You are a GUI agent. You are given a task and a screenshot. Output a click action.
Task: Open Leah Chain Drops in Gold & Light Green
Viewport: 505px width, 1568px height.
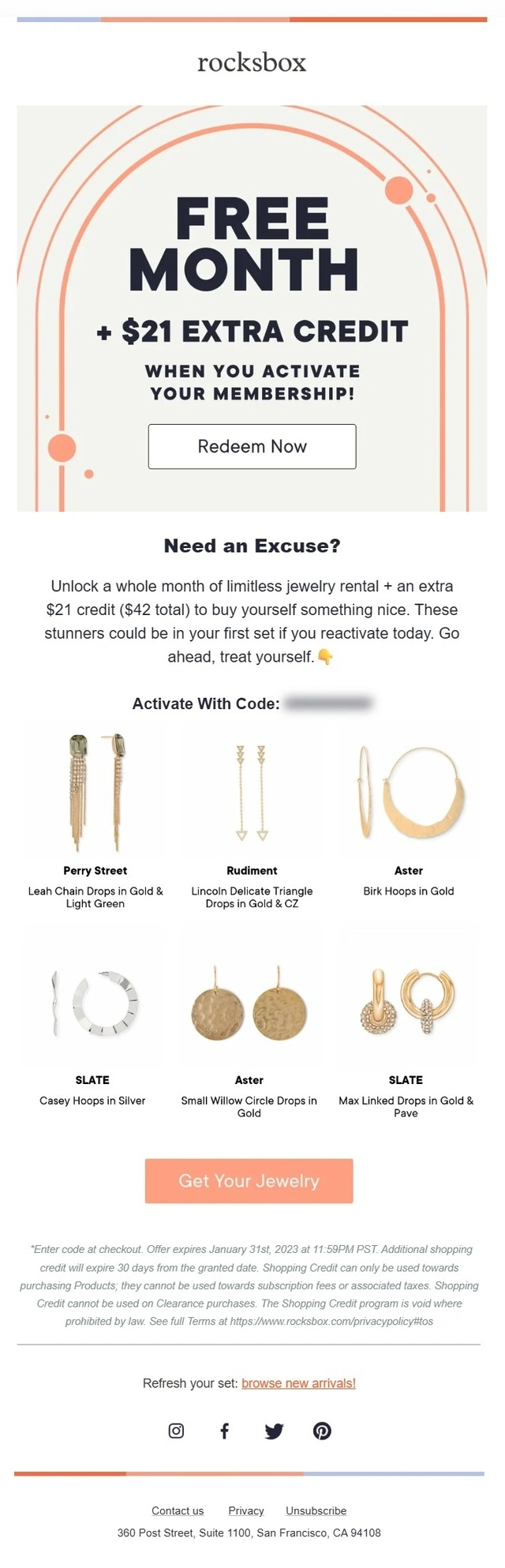tap(95, 897)
